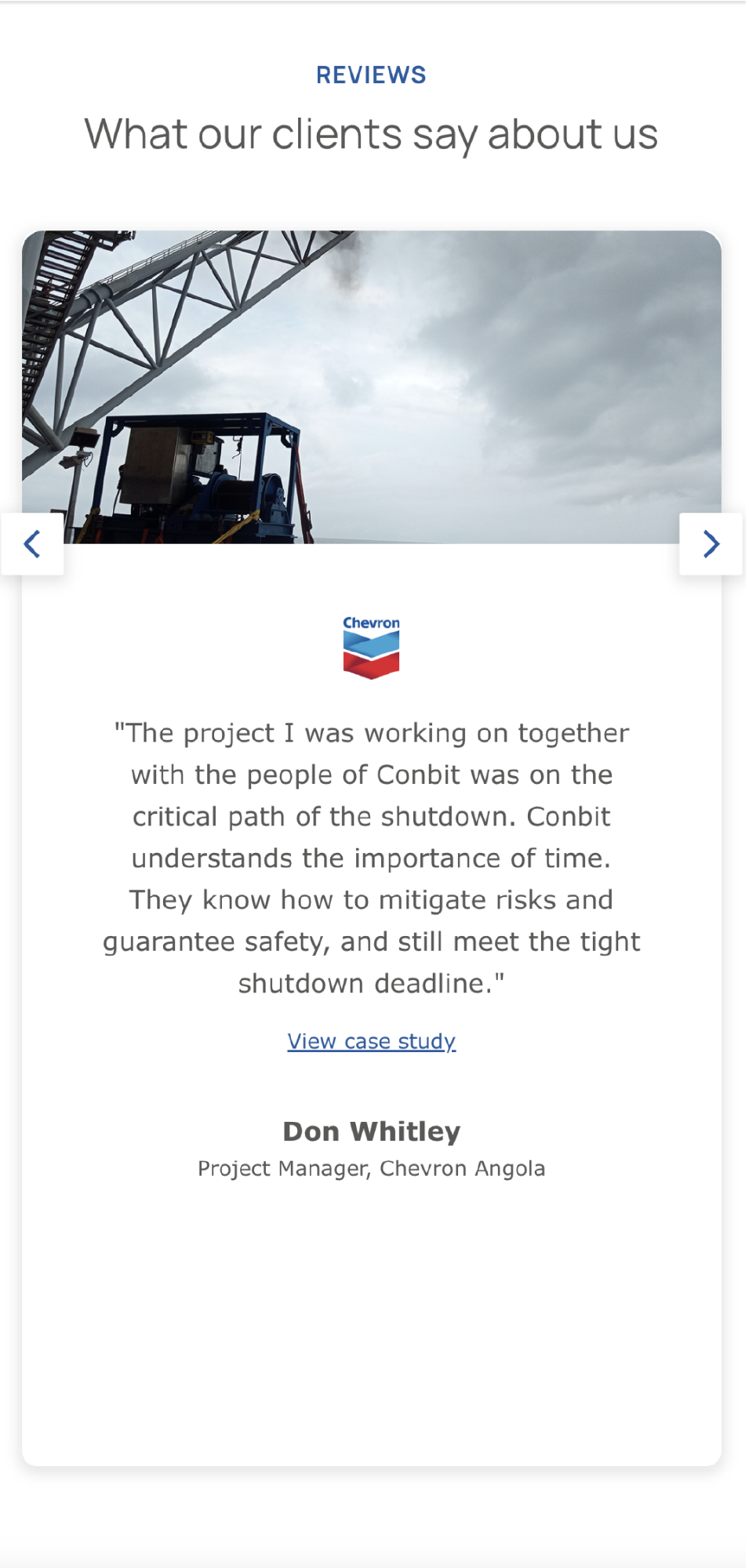Go to the previous review

pos(32,543)
